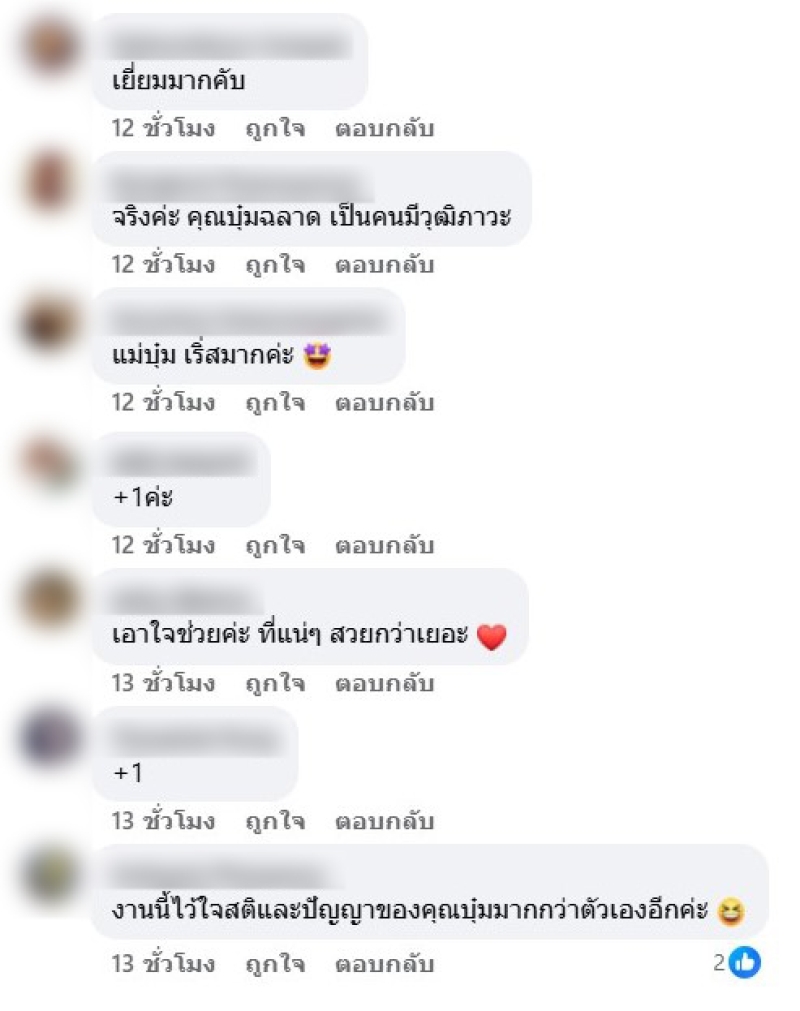Reply to the comment "เยี่ยมมากคับ"

click(x=384, y=129)
